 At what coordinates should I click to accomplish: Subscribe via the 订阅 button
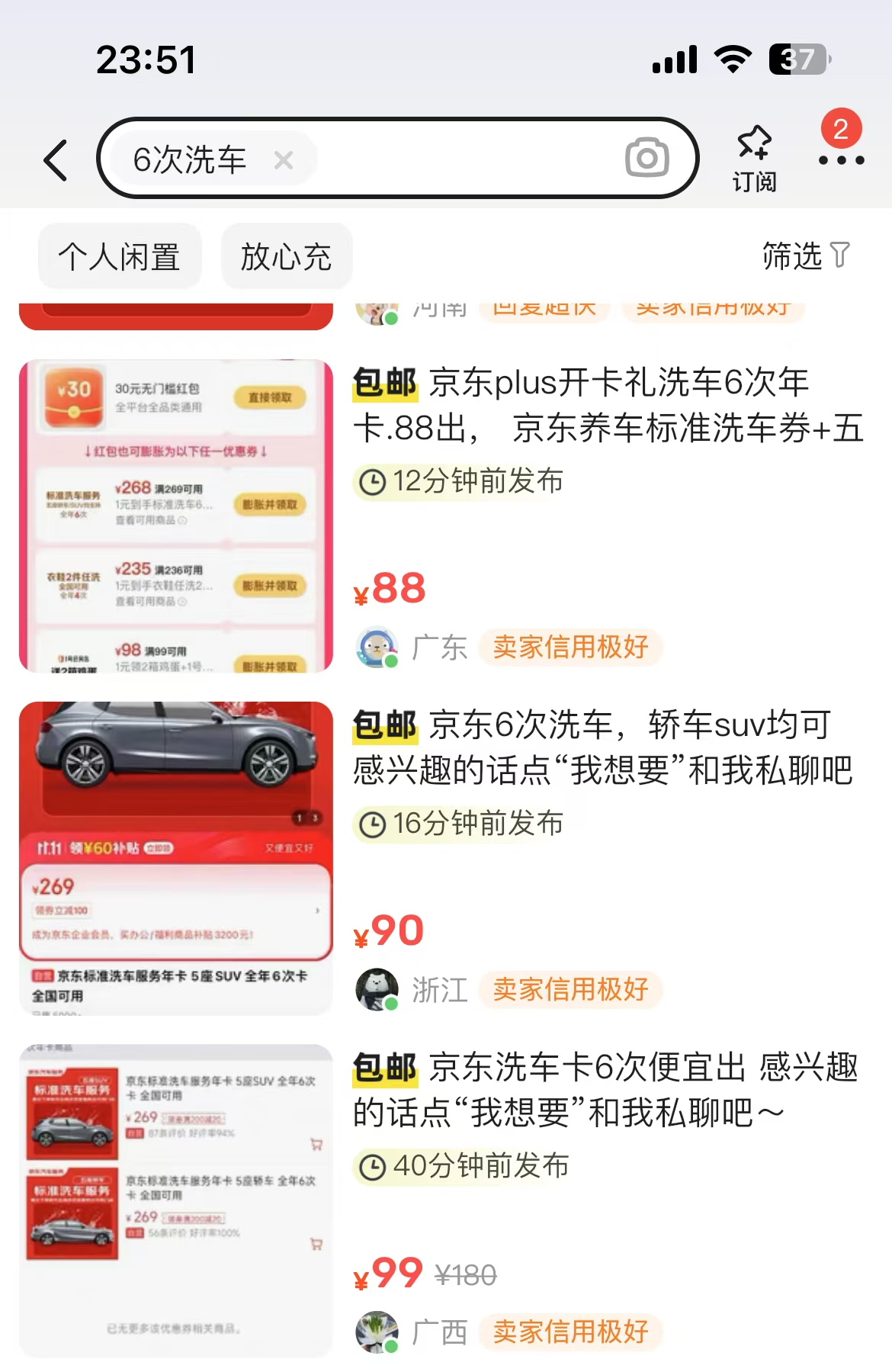coord(754,158)
